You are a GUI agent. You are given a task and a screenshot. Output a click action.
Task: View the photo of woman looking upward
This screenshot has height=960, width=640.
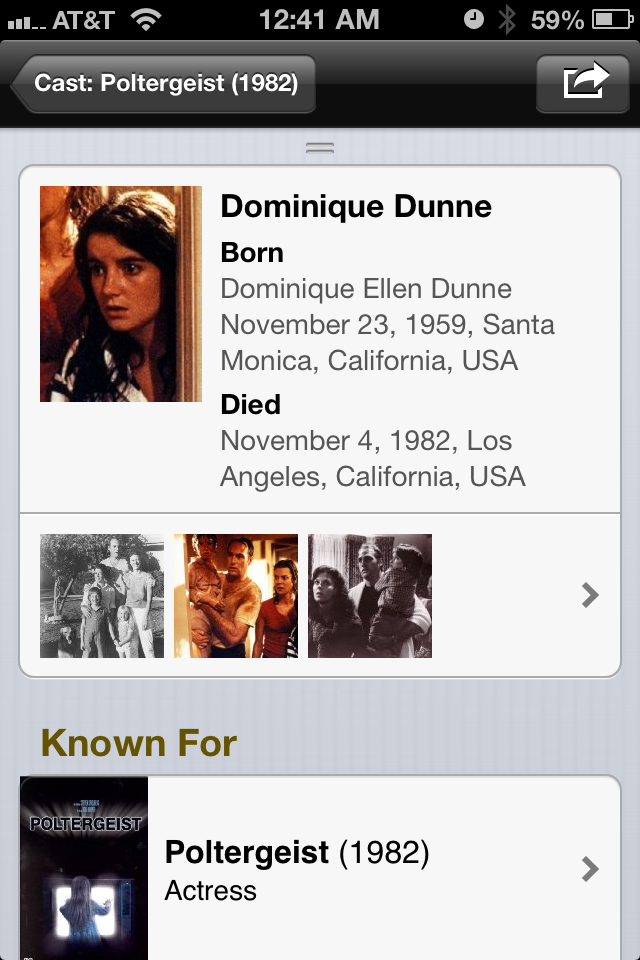tap(370, 596)
